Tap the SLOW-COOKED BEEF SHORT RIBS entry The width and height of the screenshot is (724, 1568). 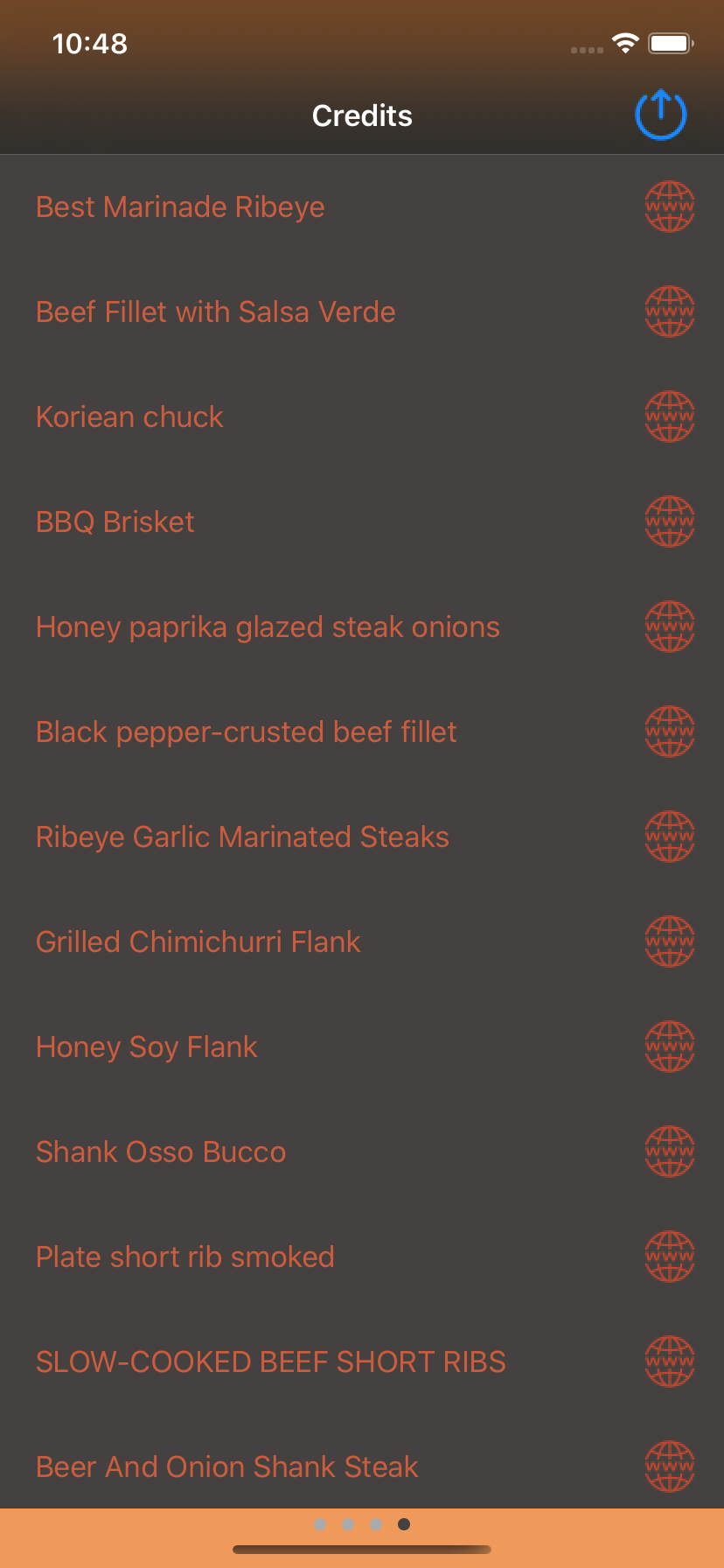point(269,1361)
